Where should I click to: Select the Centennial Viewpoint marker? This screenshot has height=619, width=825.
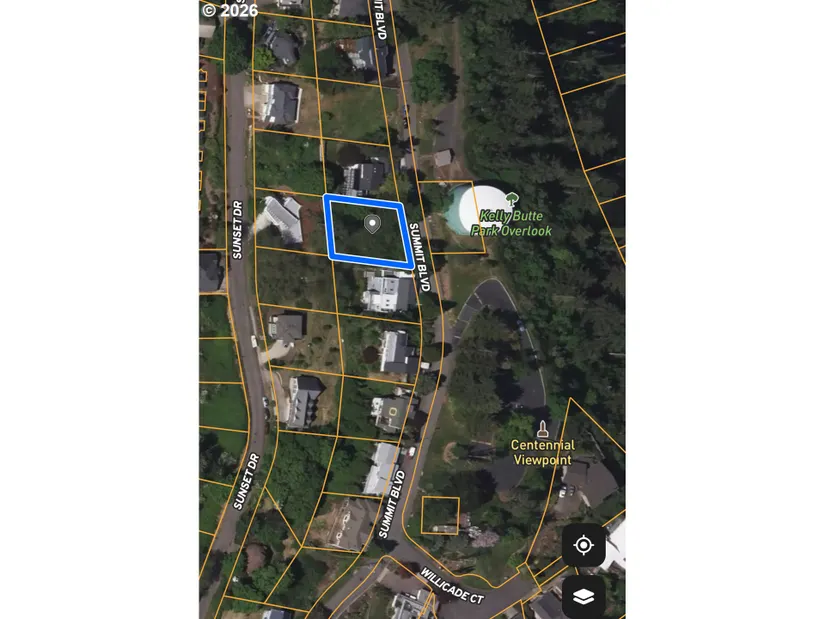click(543, 429)
